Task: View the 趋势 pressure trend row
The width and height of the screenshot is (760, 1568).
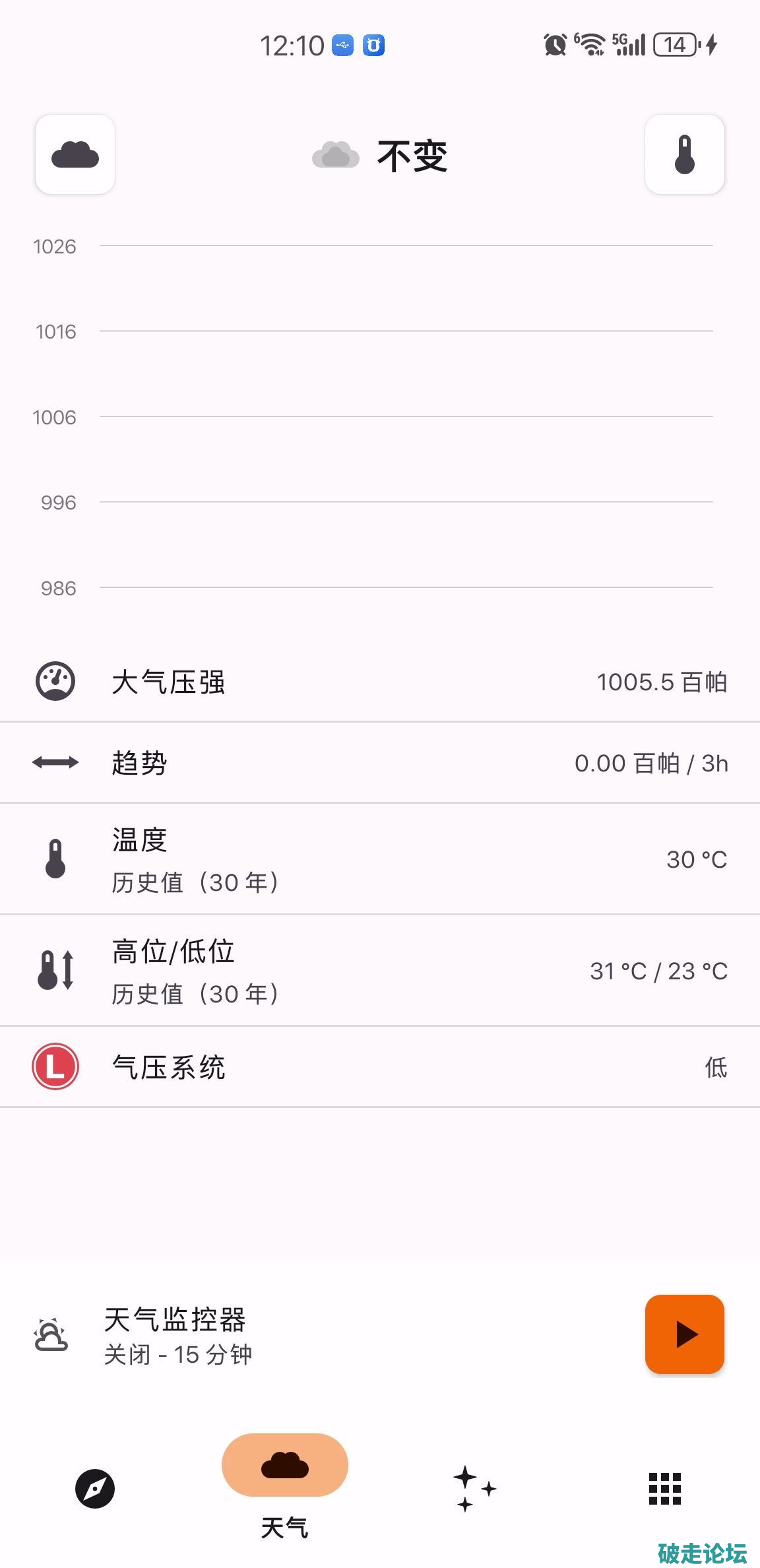Action: click(380, 763)
